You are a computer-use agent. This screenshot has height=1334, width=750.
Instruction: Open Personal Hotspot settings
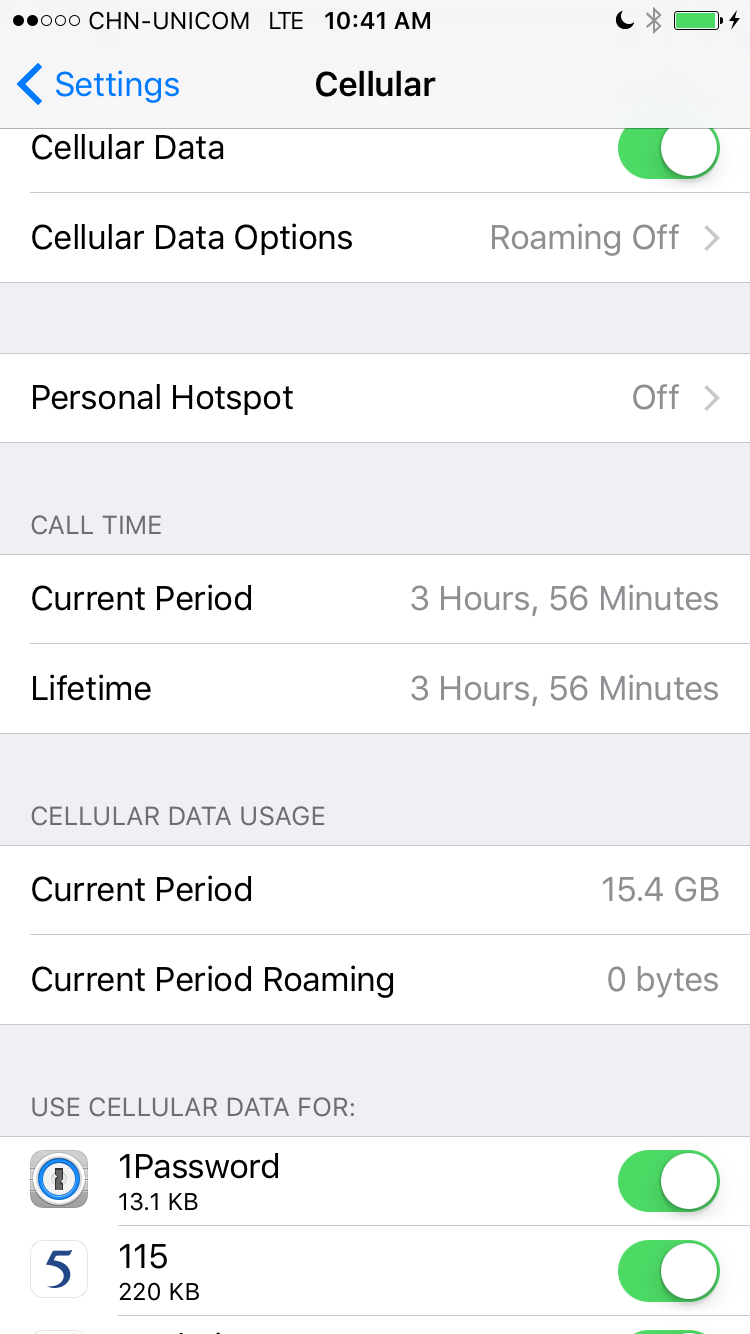[x=375, y=398]
